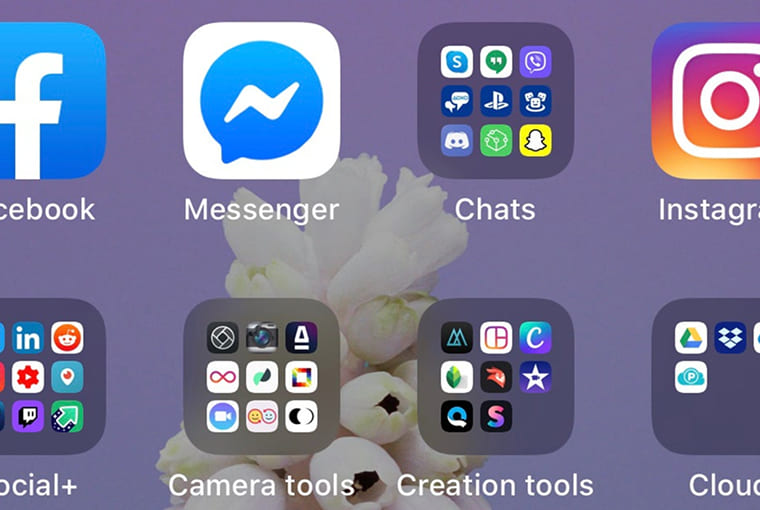Launch the Messenger app
This screenshot has width=760, height=510.
262,100
